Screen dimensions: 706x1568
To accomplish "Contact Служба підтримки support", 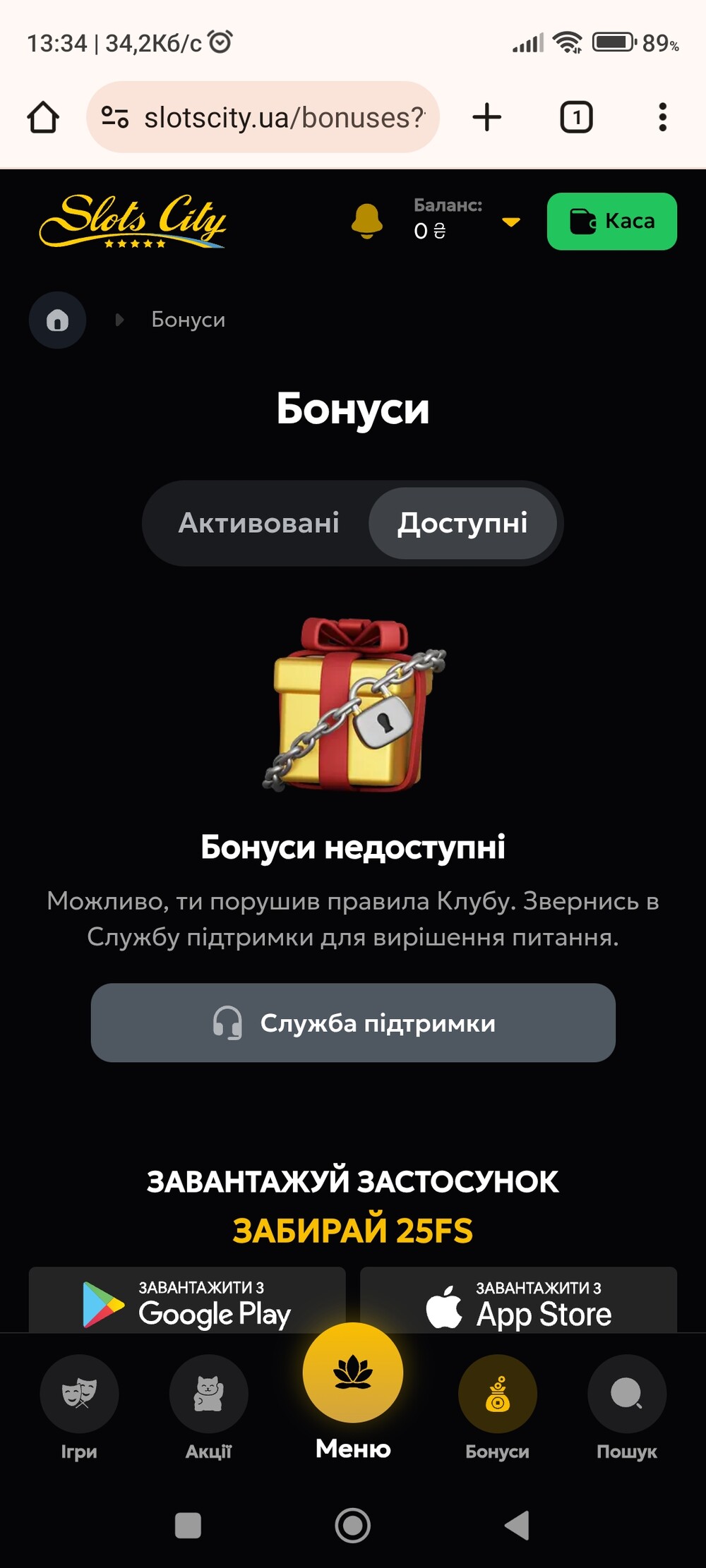I will click(x=353, y=1023).
